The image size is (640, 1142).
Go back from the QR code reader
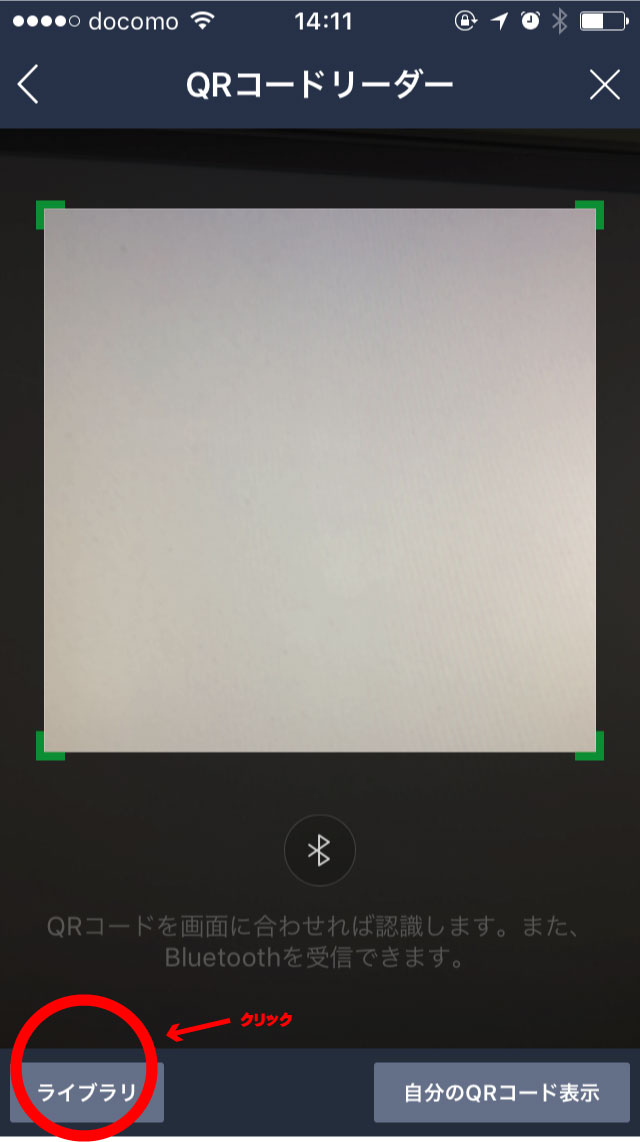coord(28,85)
